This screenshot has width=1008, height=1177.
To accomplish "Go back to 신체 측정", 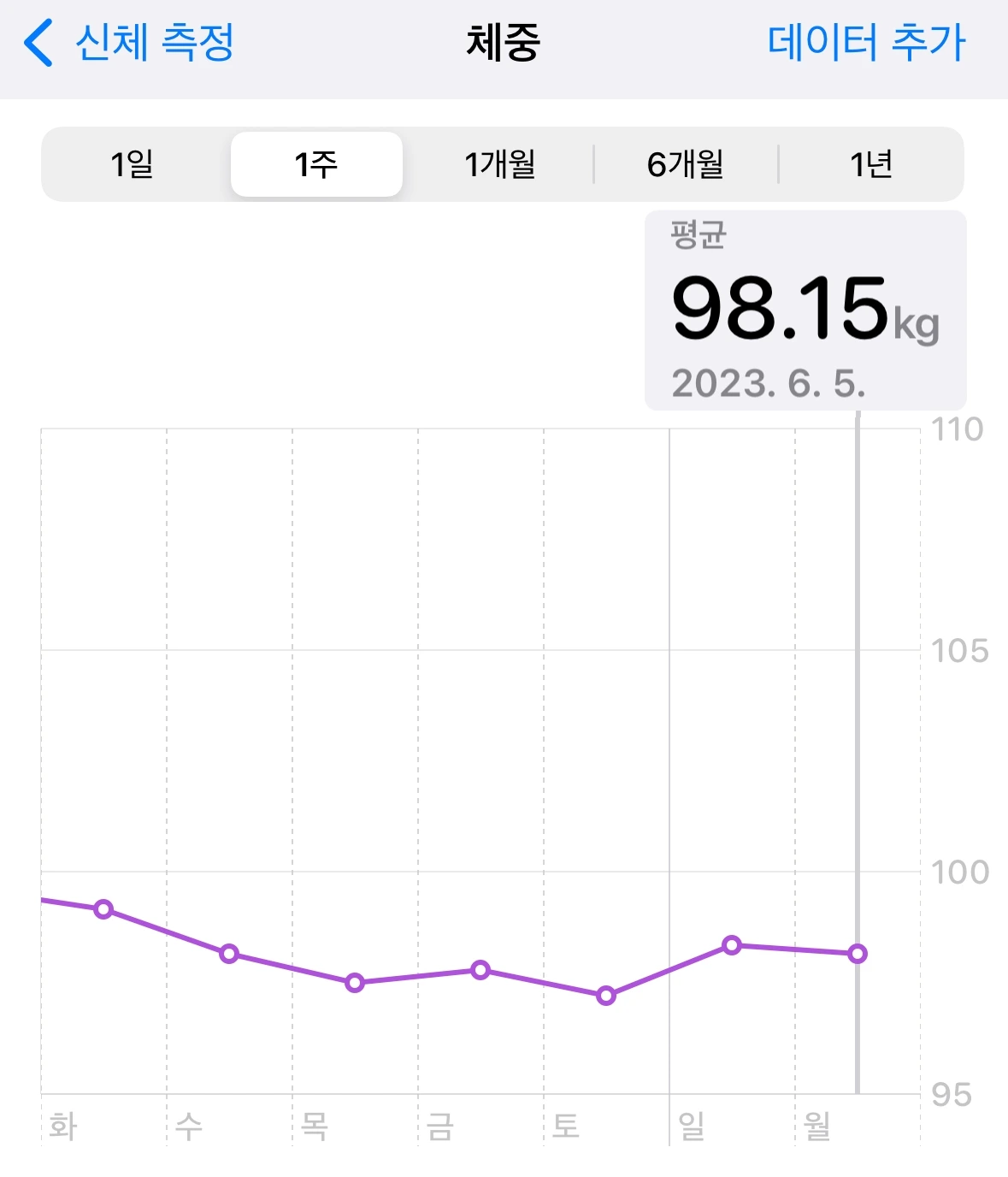I will (129, 42).
